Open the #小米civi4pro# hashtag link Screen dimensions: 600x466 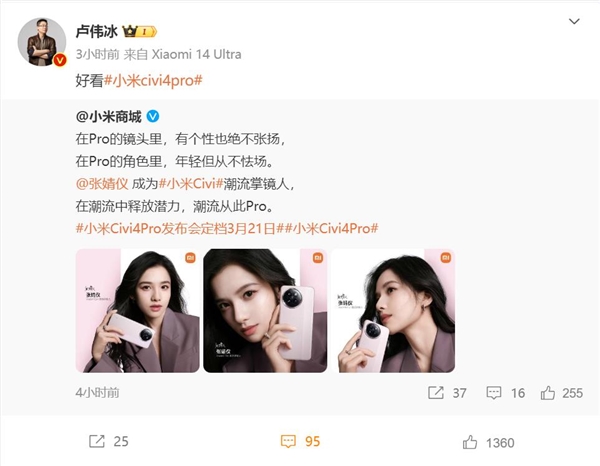156,77
